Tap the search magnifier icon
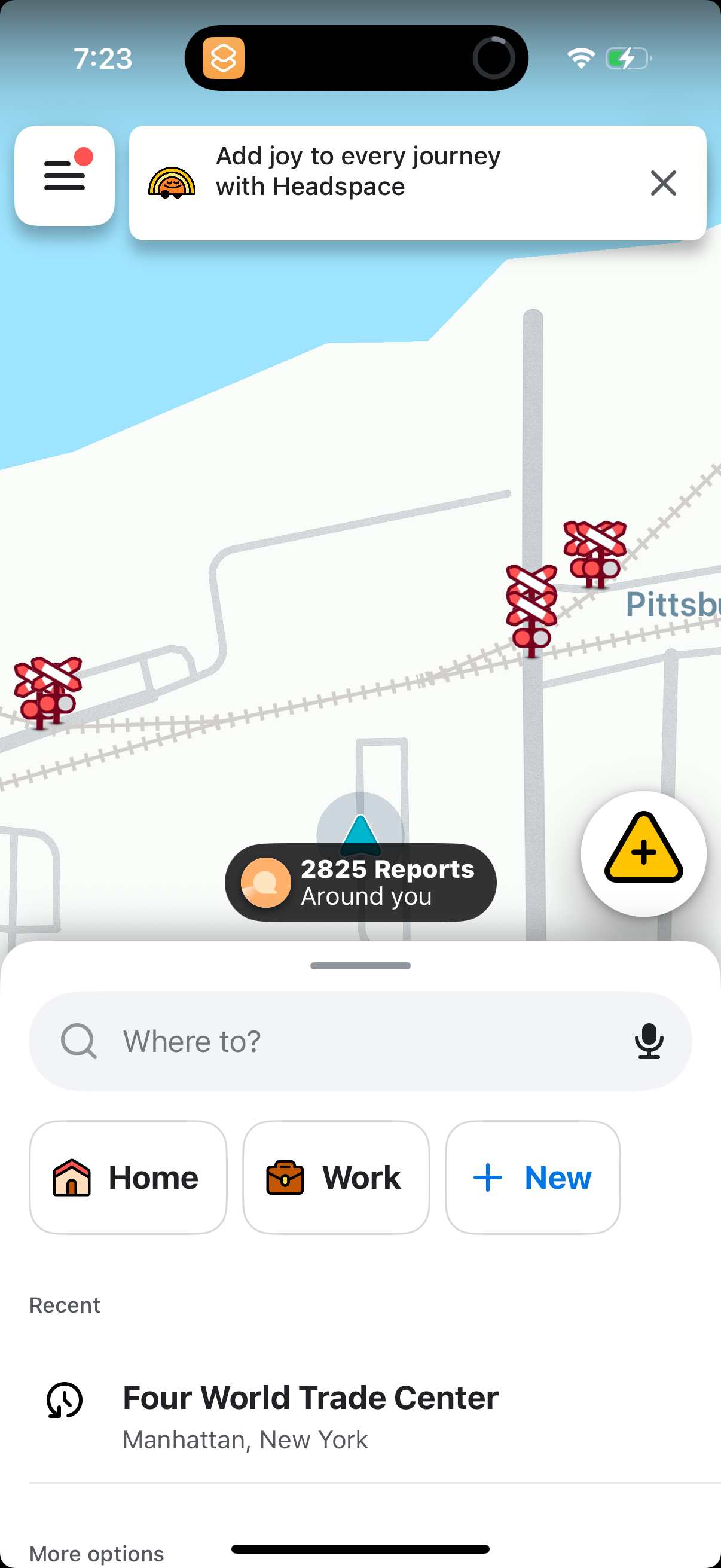 tap(78, 1041)
